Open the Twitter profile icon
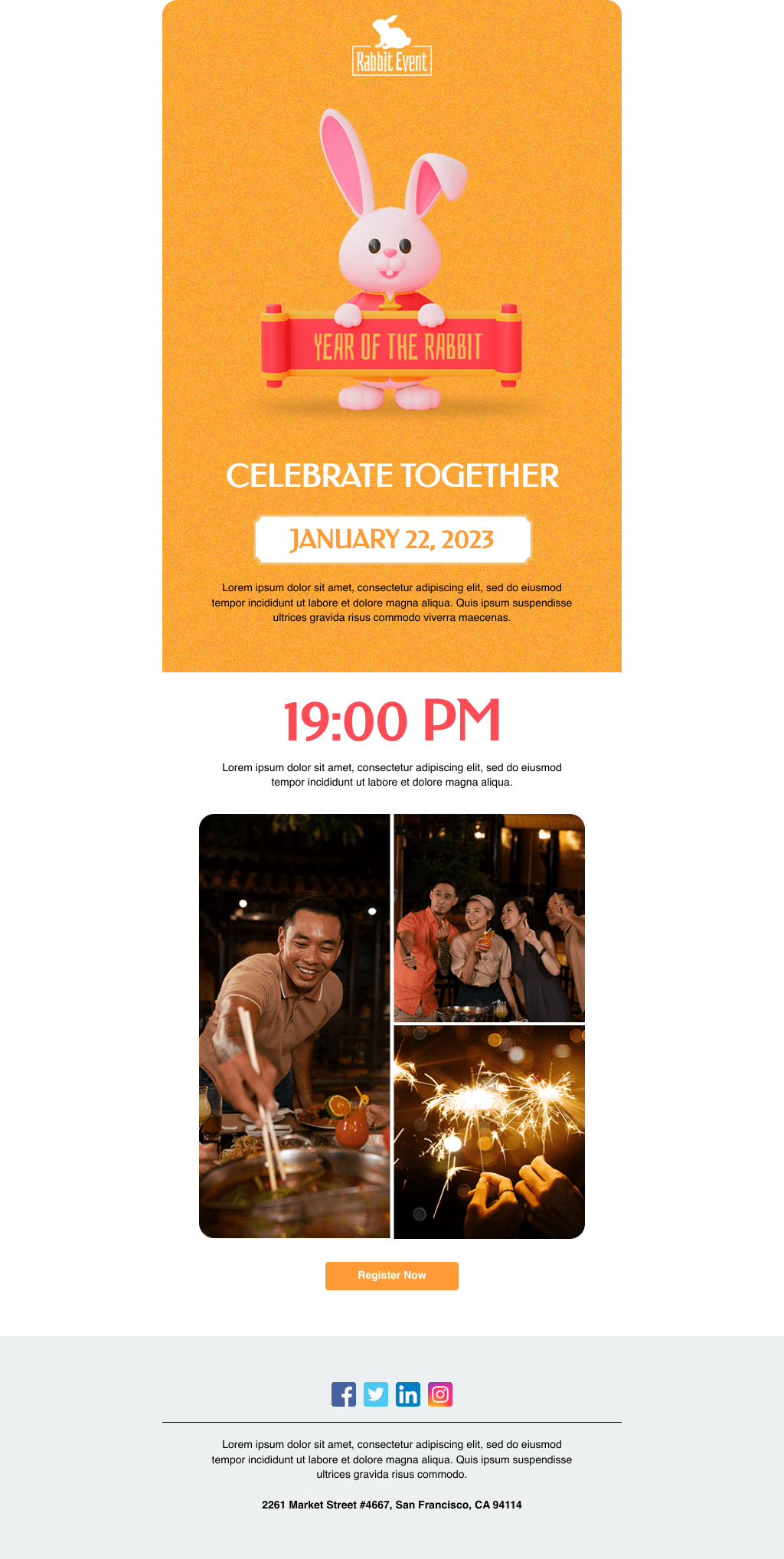The height and width of the screenshot is (1559, 784). (x=376, y=1394)
